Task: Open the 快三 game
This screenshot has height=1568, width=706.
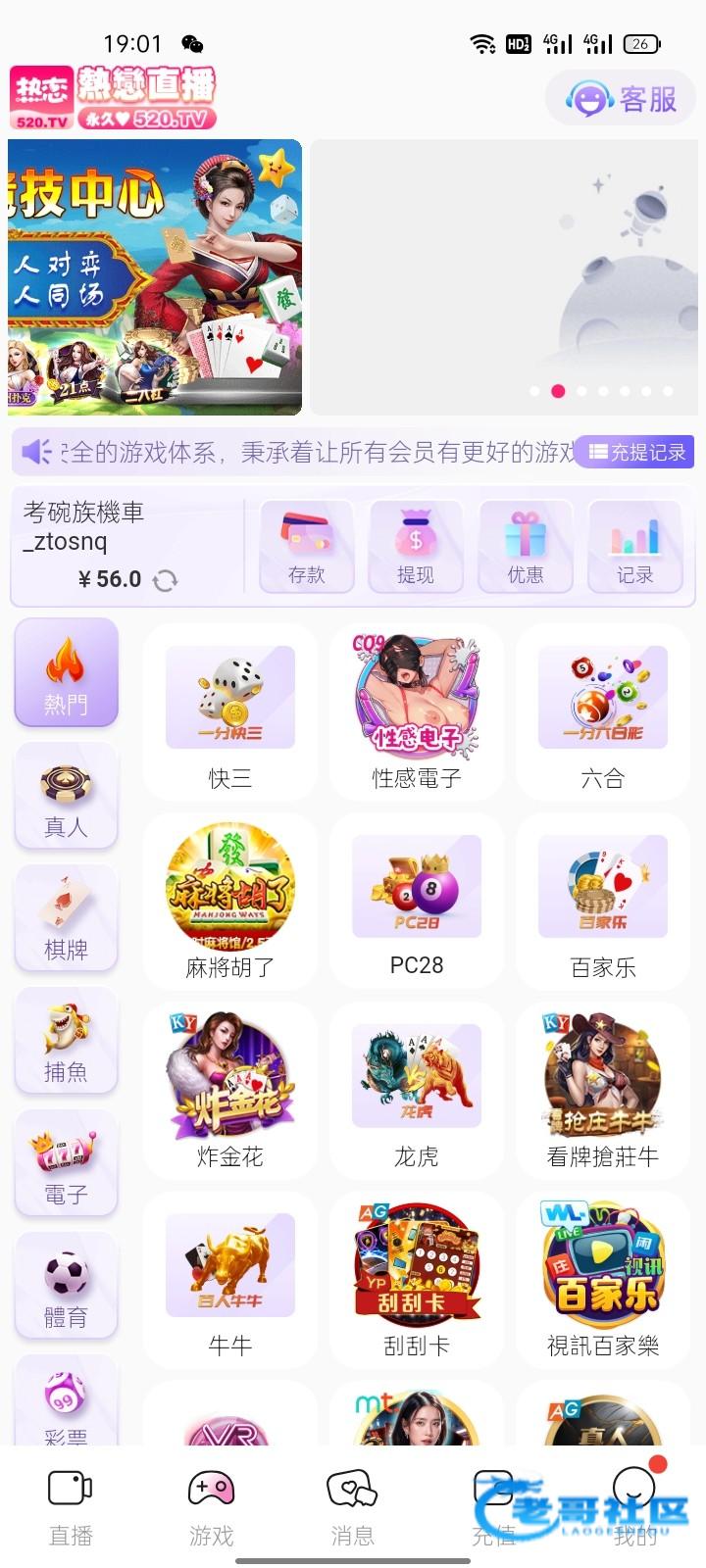Action: (230, 712)
